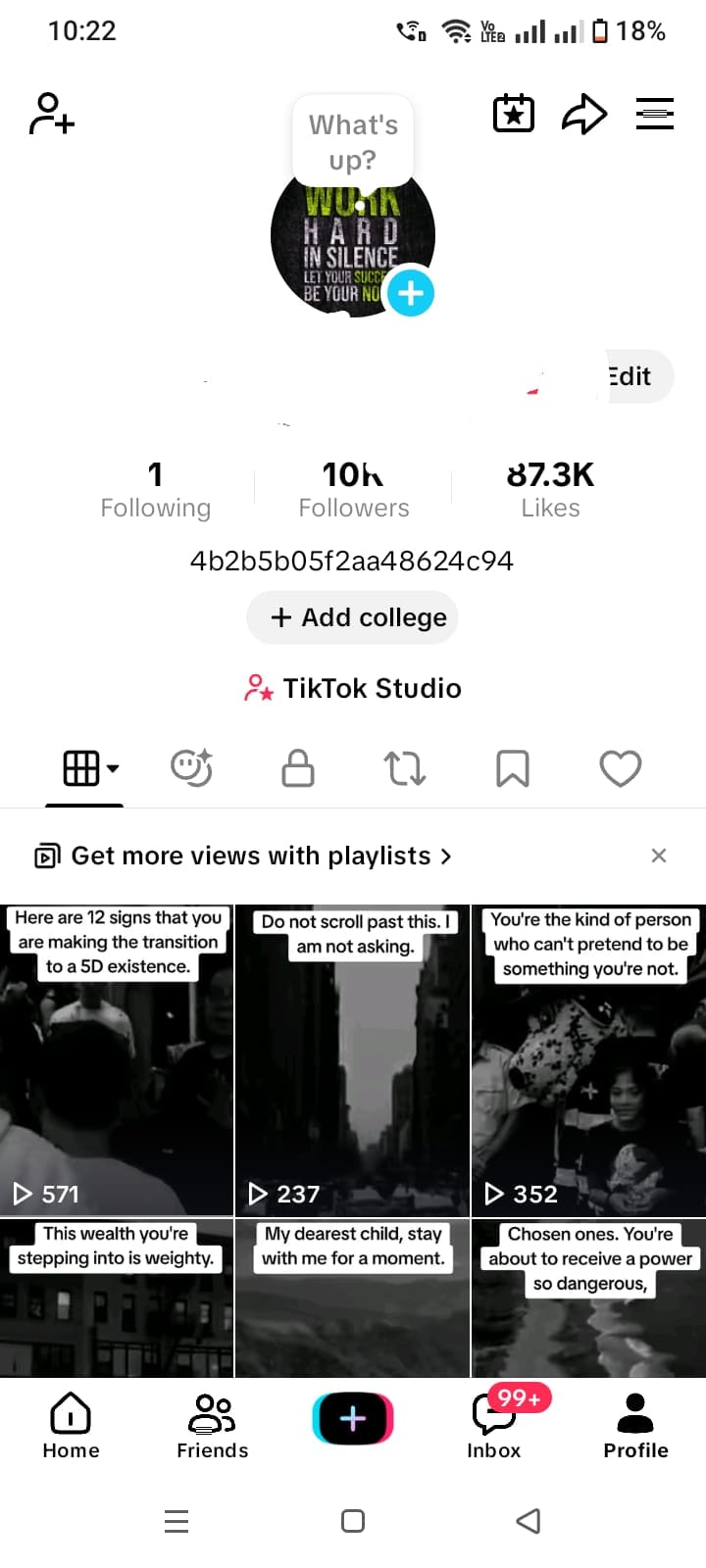706x1568 pixels.
Task: Switch to the liked videos heart tab
Action: pos(621,768)
